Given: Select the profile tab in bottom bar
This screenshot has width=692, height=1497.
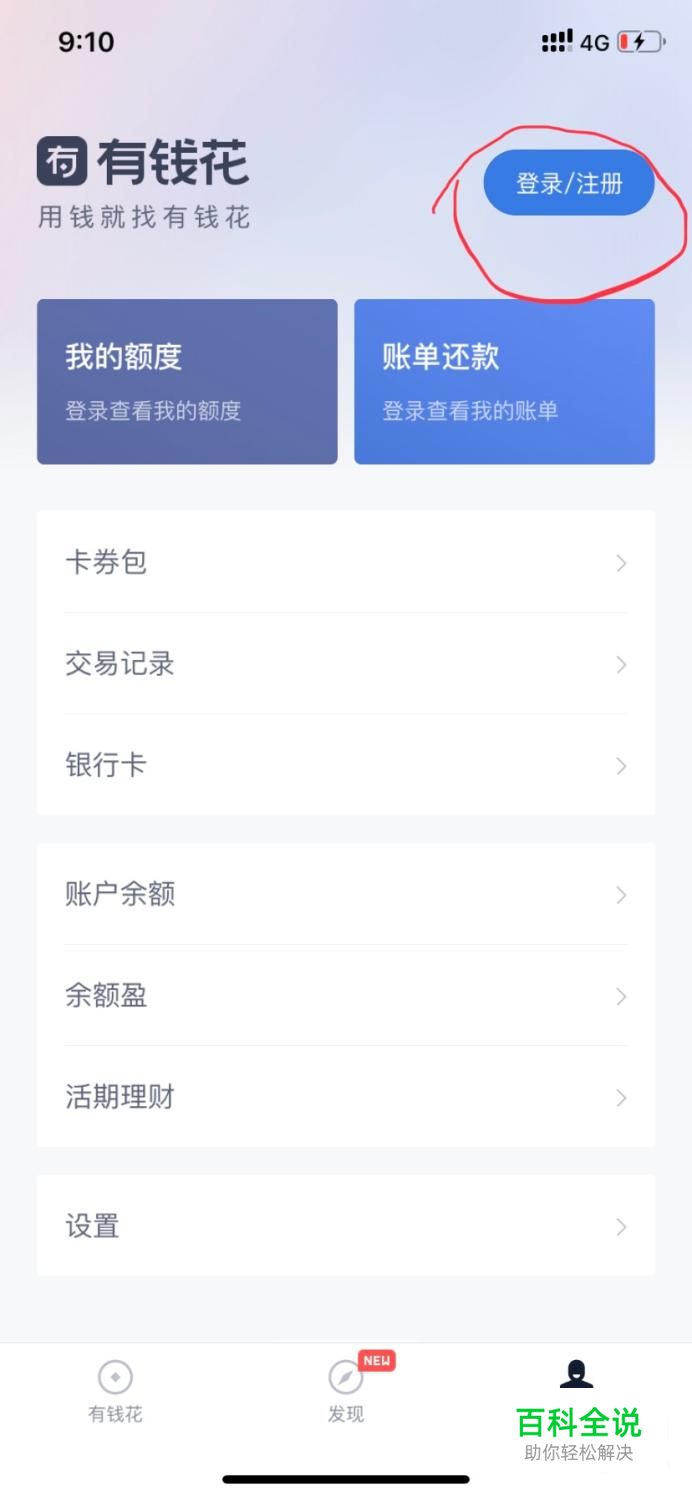Looking at the screenshot, I should pyautogui.click(x=577, y=1376).
